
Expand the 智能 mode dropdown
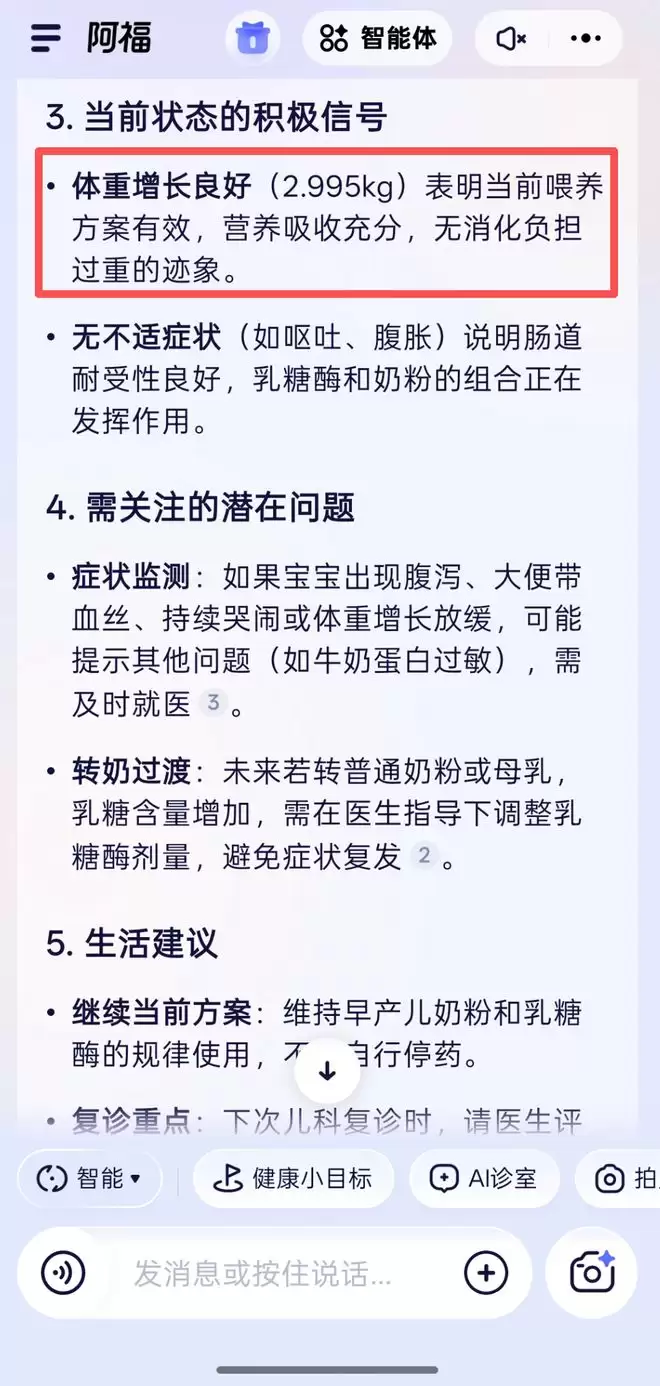click(89, 1178)
